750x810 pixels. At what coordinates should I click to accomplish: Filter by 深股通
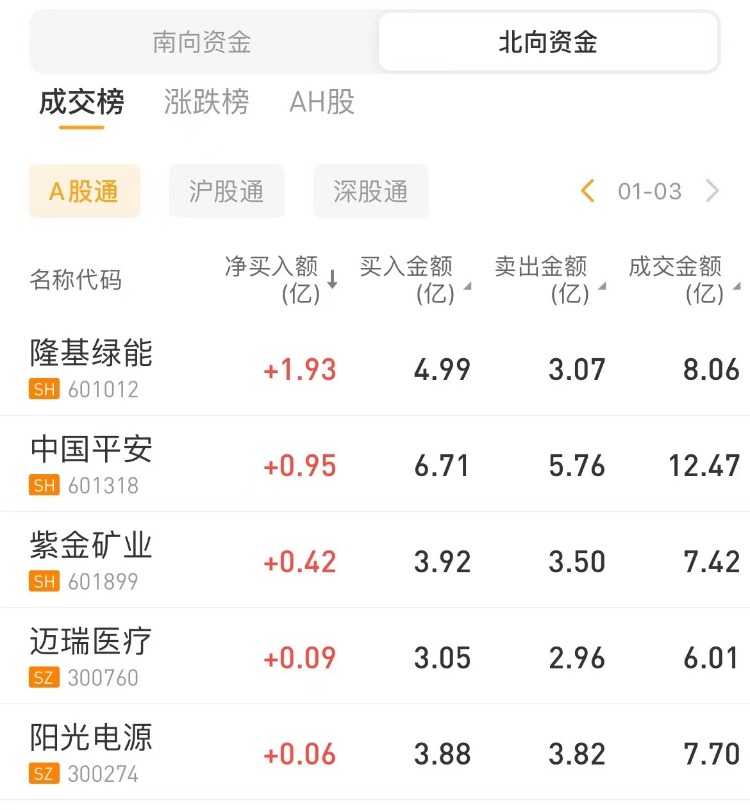[370, 191]
